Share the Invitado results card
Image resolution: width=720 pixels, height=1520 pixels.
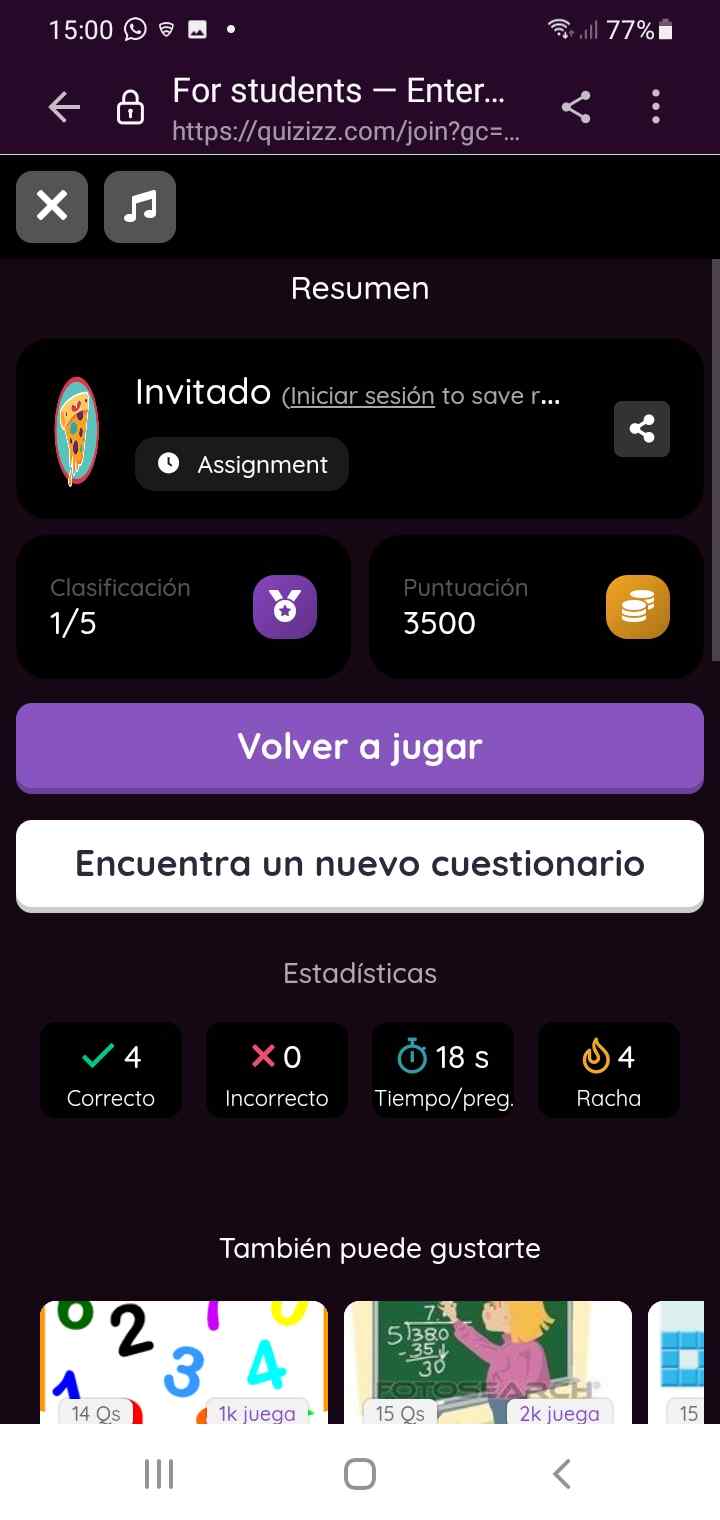click(x=641, y=429)
